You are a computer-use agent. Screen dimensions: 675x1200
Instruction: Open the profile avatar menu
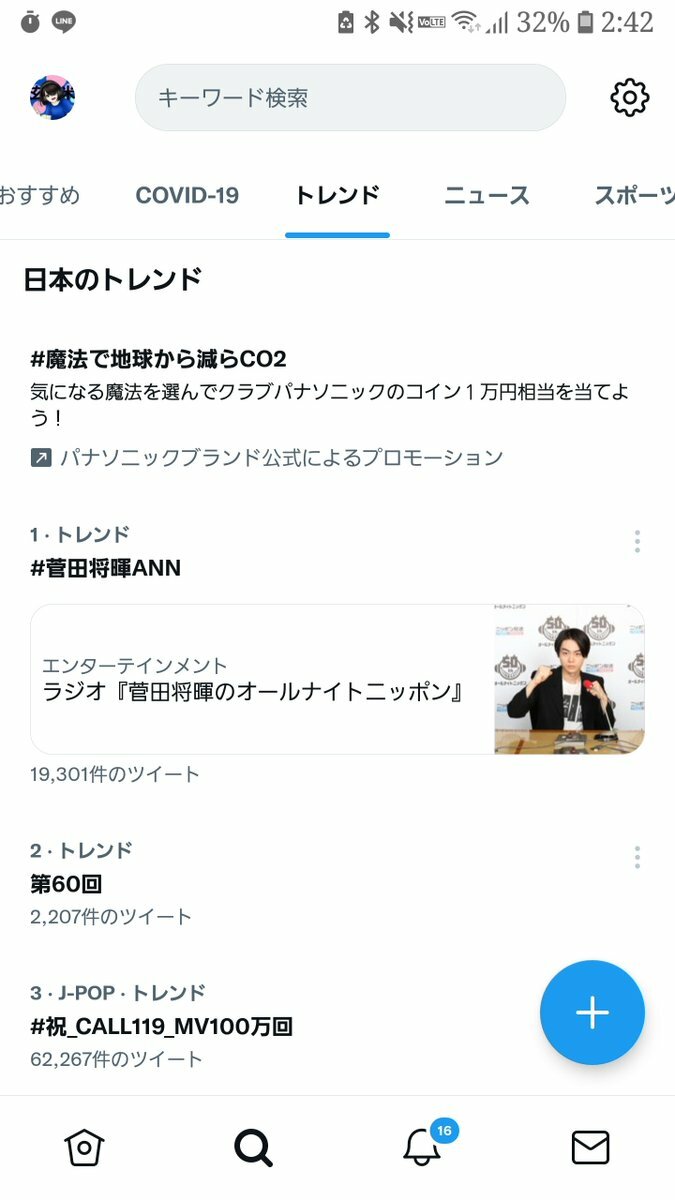(x=52, y=97)
